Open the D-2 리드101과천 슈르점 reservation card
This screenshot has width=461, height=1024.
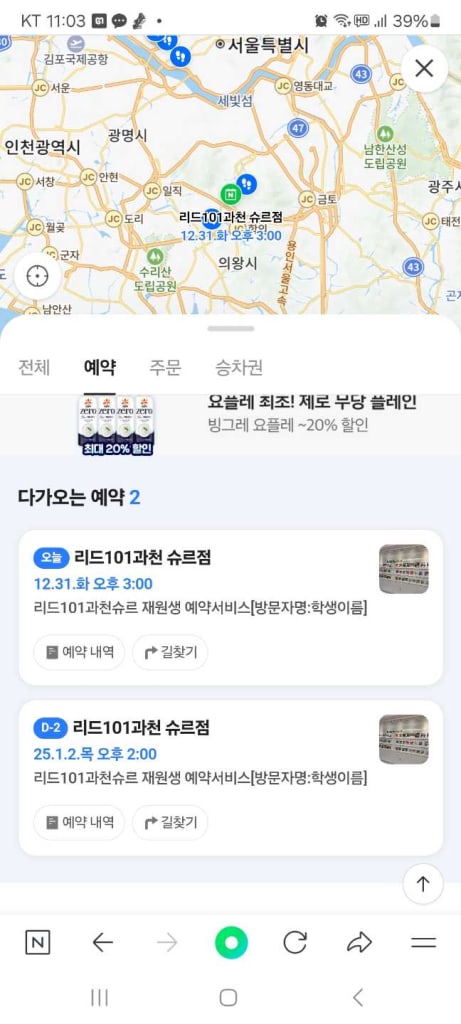(230, 778)
